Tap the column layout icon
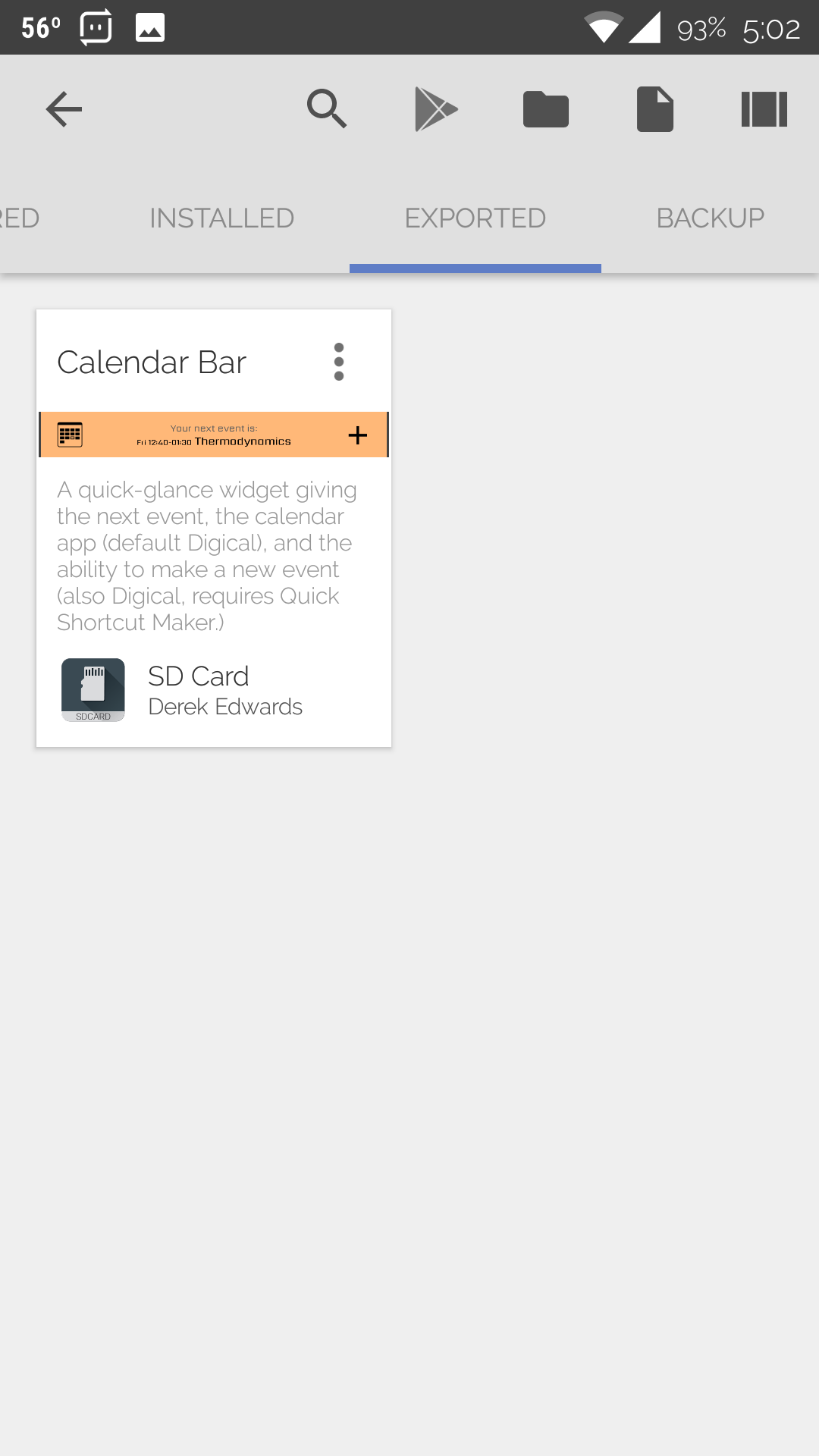 pyautogui.click(x=764, y=109)
